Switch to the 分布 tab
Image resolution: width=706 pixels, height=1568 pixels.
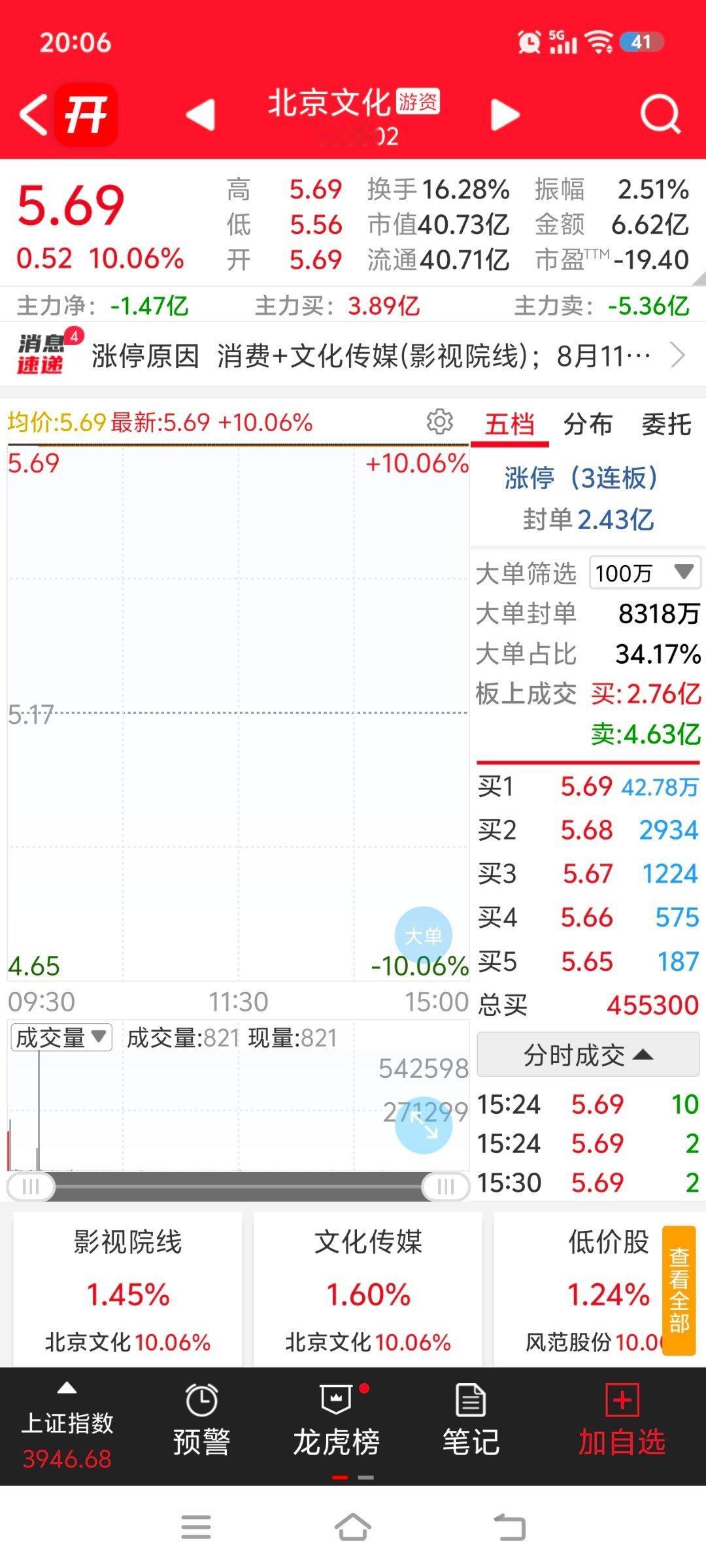click(588, 424)
